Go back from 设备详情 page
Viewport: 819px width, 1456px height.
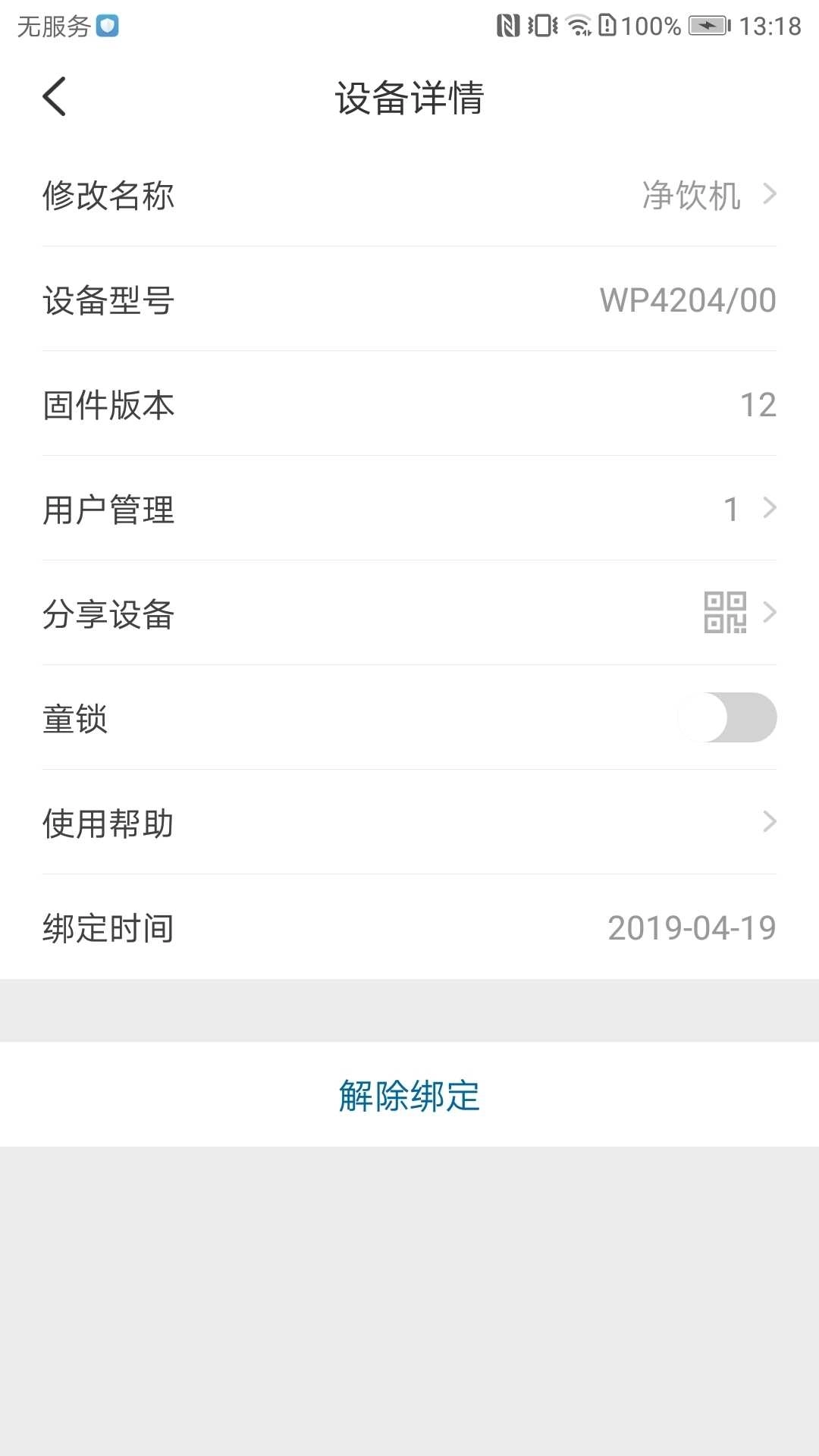point(55,97)
